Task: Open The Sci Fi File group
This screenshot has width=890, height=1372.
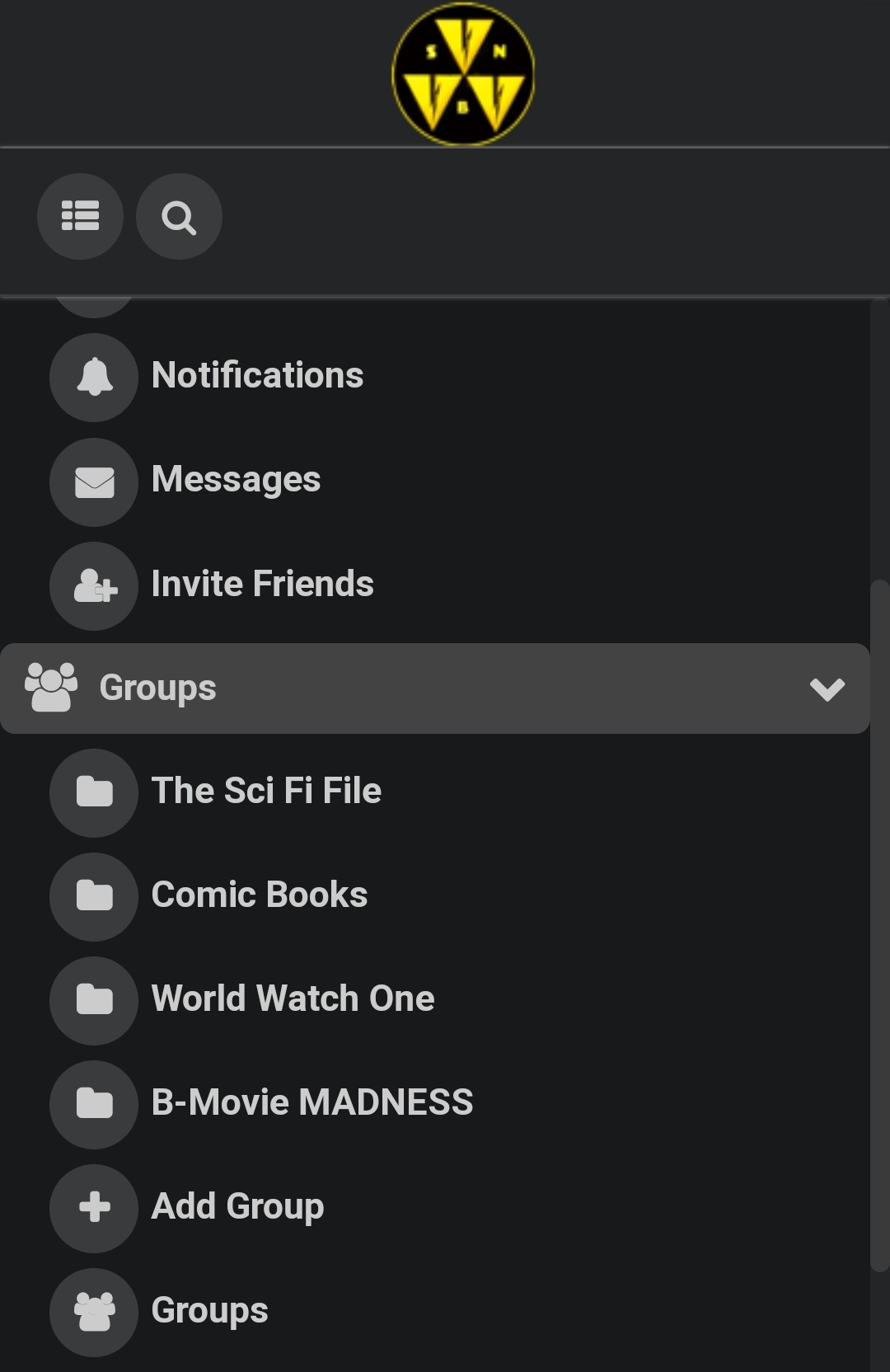Action: point(265,792)
